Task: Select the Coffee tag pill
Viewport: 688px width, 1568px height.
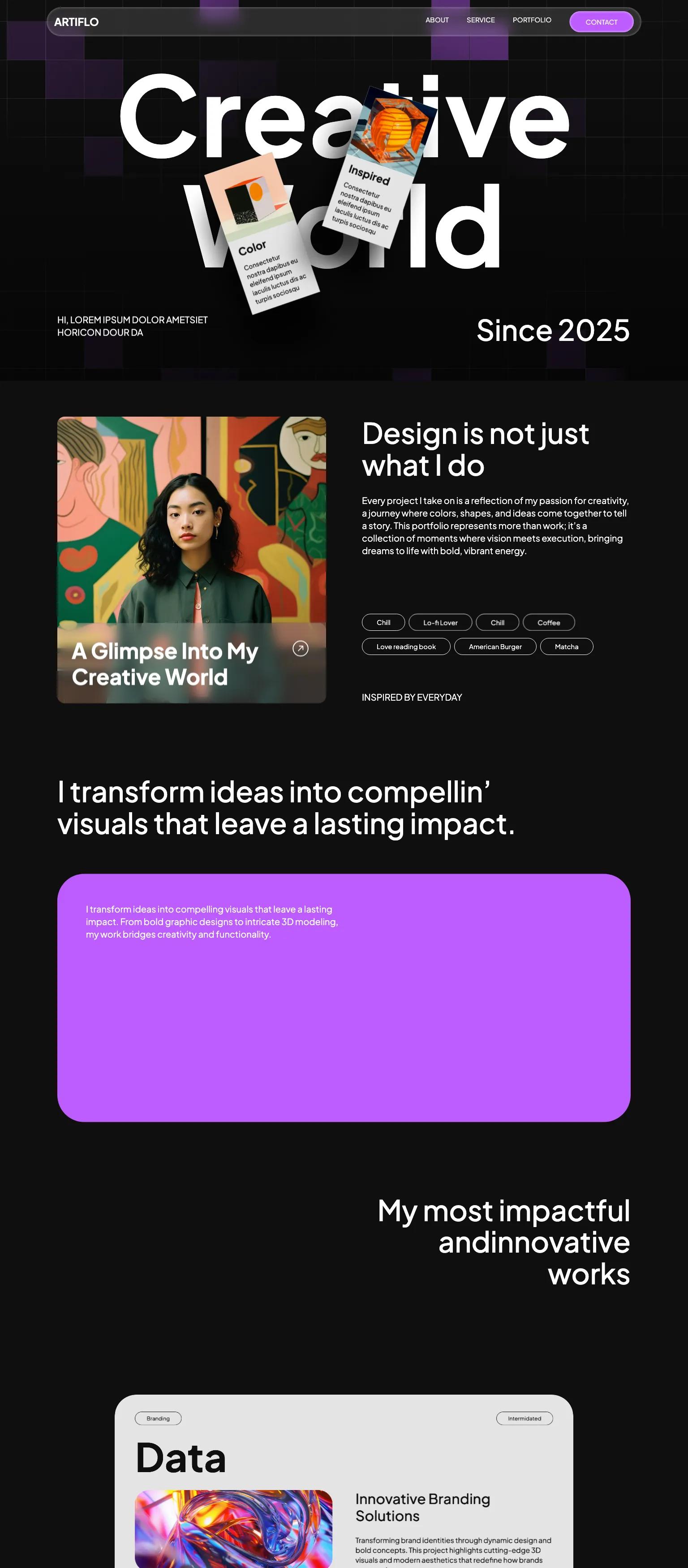Action: coord(548,622)
